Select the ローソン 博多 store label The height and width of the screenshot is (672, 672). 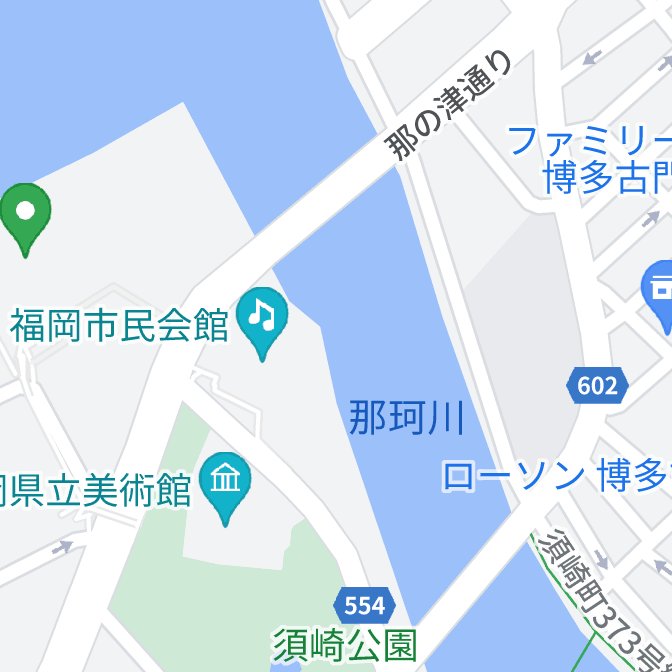(555, 476)
